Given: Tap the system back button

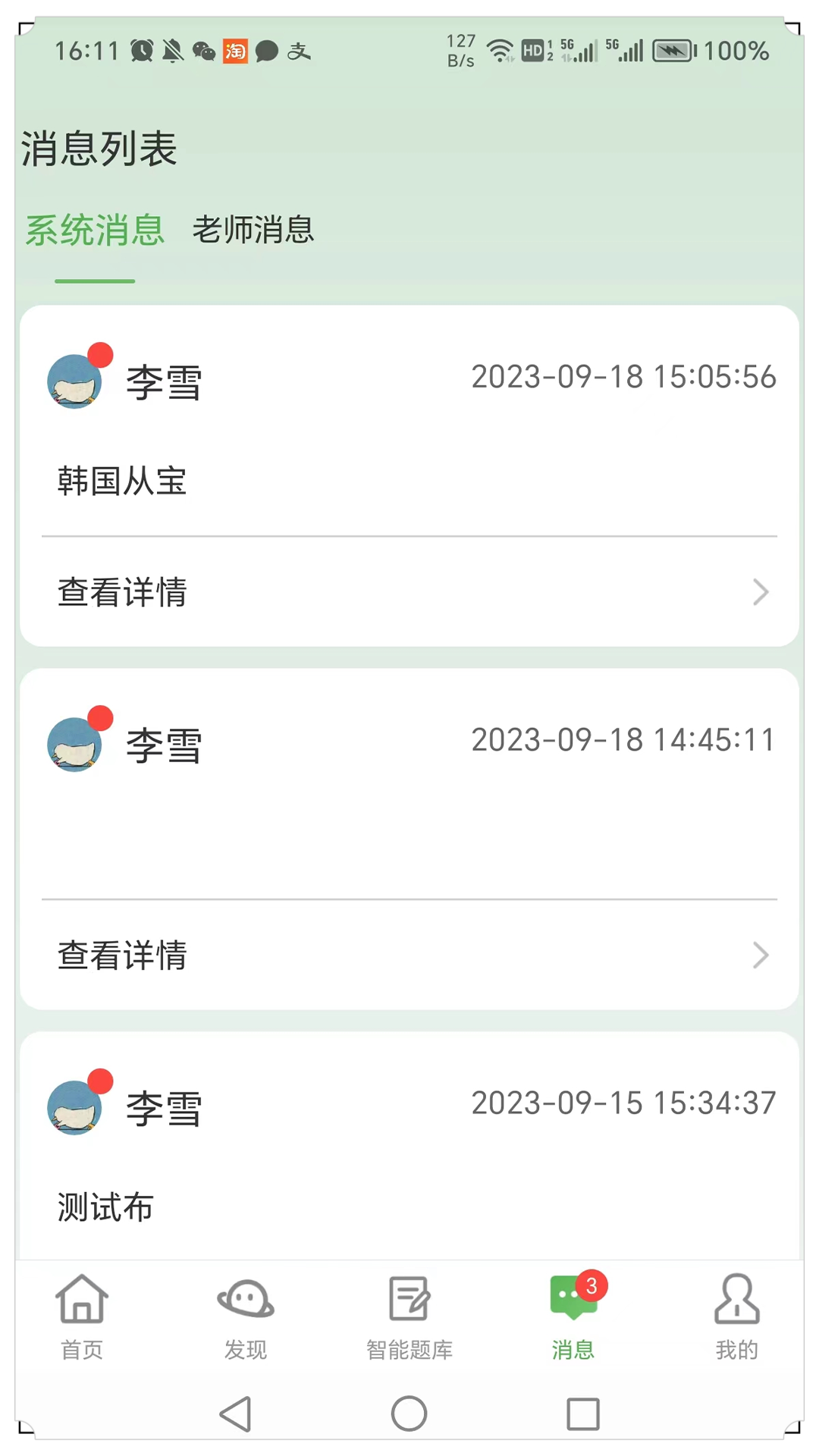Looking at the screenshot, I should click(236, 1414).
